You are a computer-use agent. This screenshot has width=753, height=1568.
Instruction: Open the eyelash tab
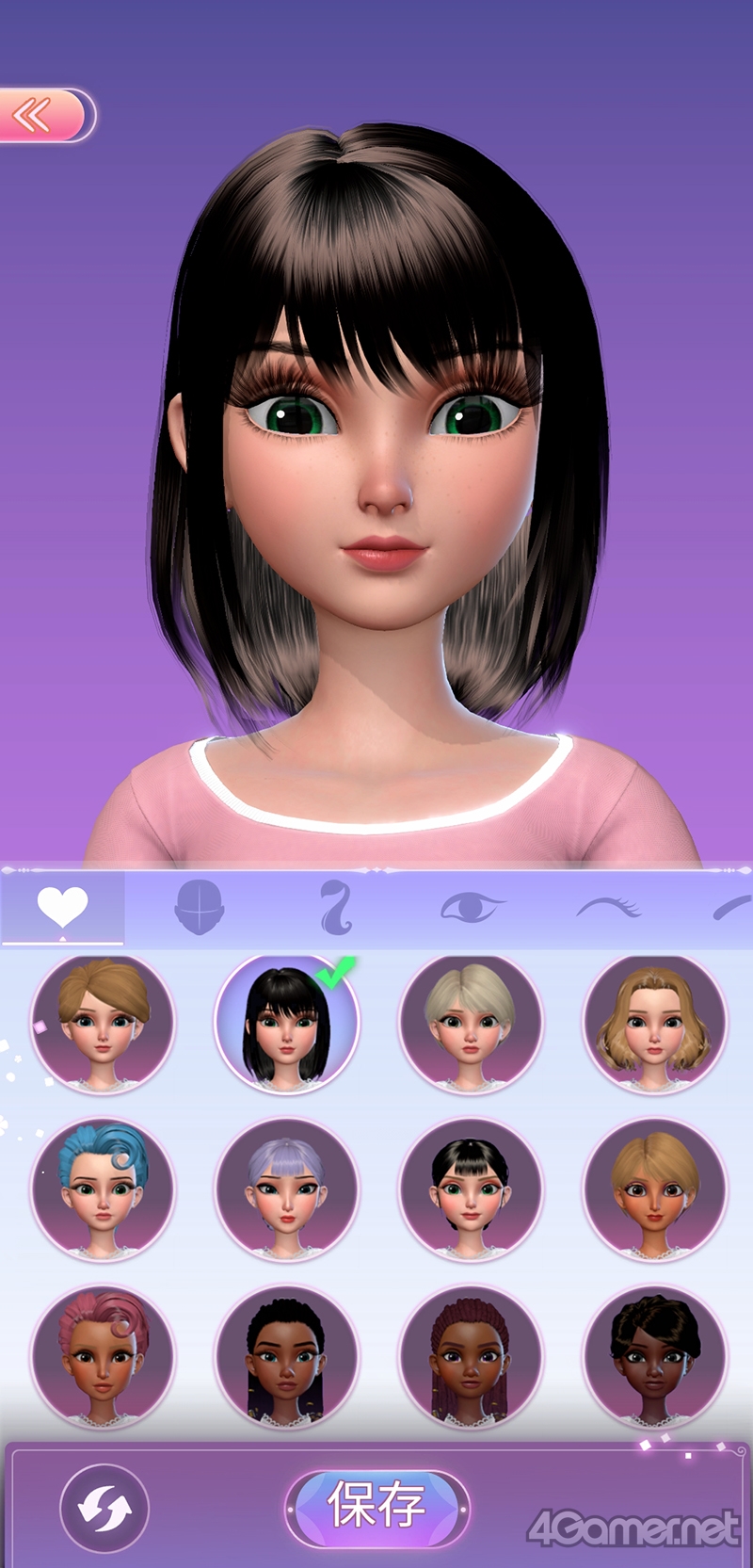(x=609, y=907)
